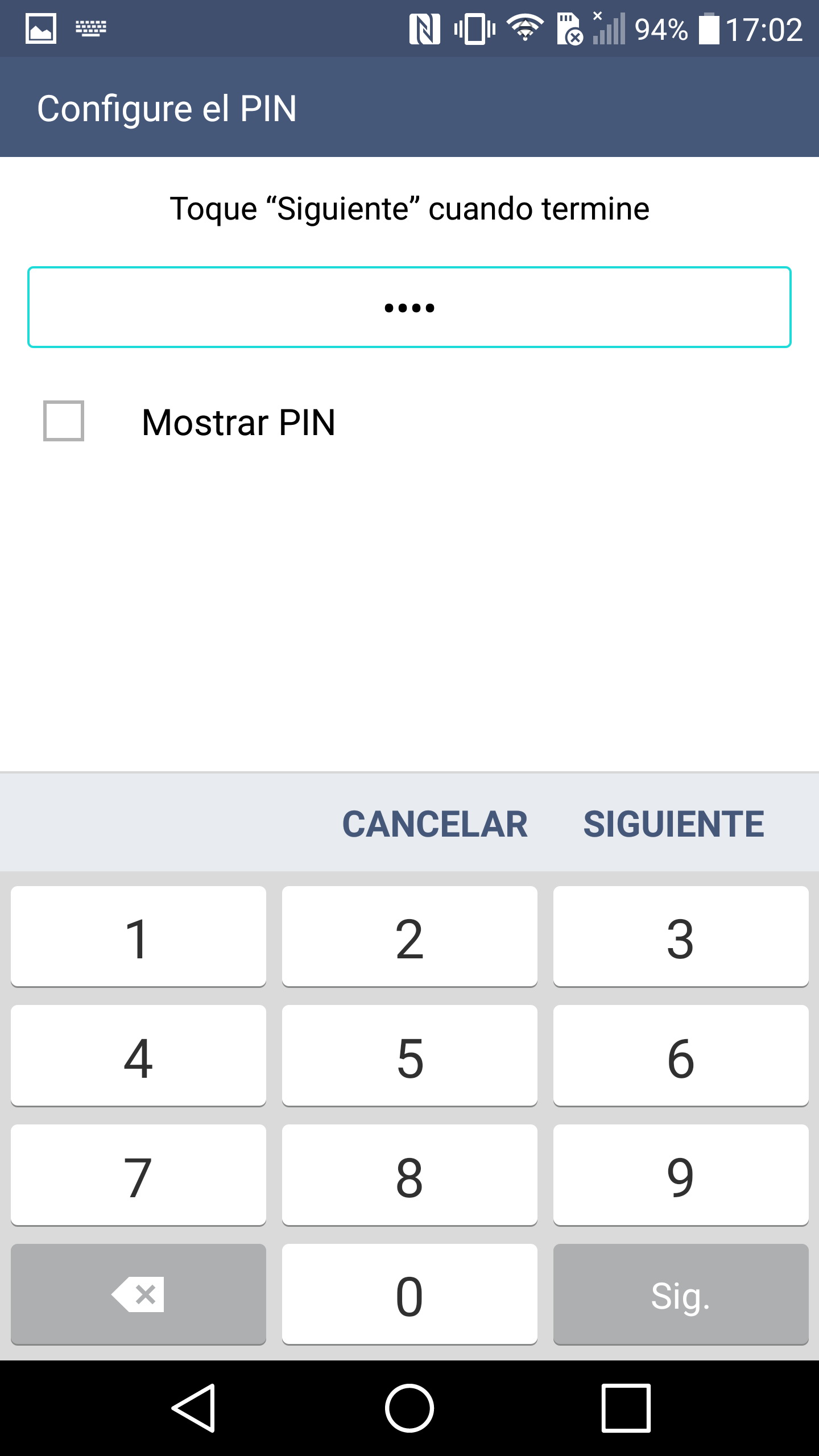This screenshot has height=1456, width=819.
Task: Enter digit 5 on the keypad
Action: [409, 1056]
